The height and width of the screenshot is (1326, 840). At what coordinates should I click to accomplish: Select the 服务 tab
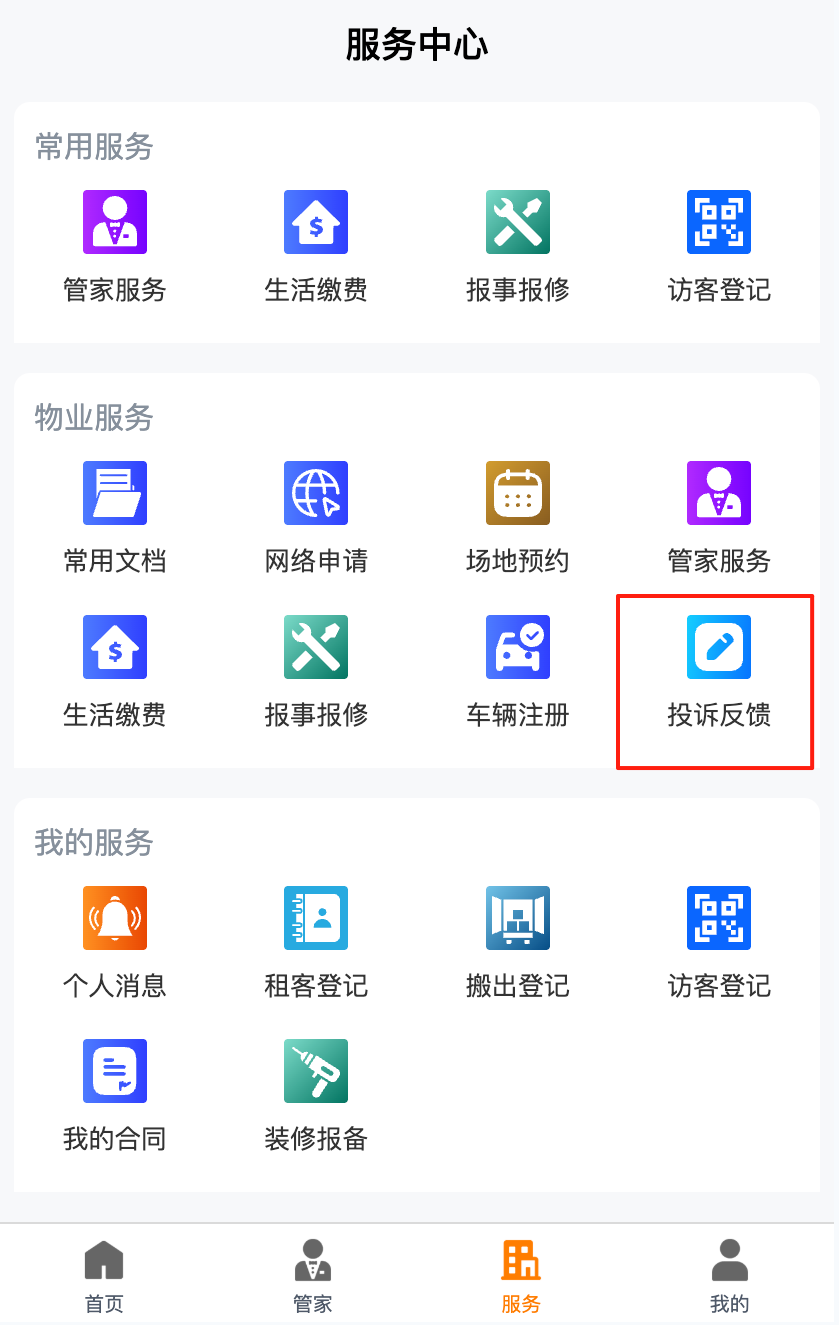[x=521, y=1275]
